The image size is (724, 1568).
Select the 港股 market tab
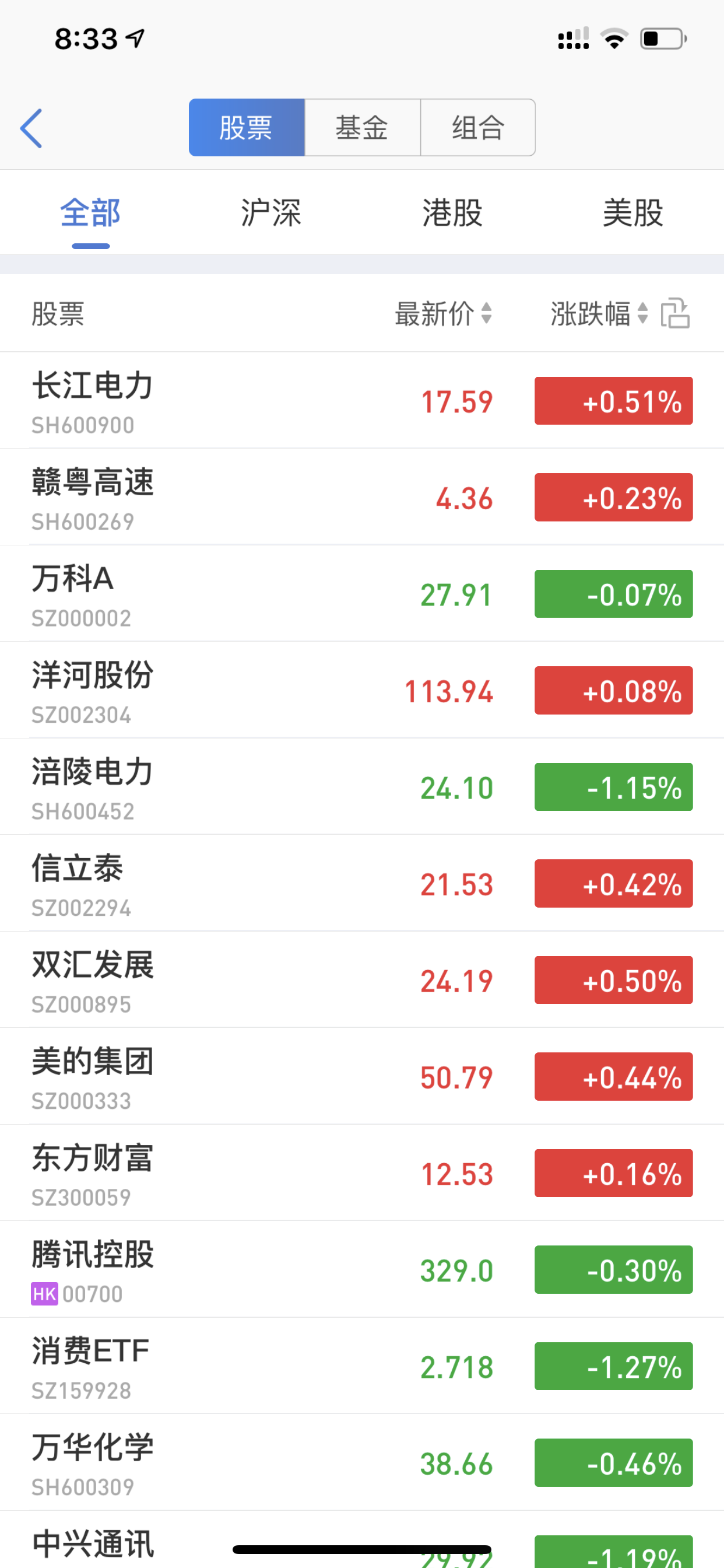(x=453, y=213)
